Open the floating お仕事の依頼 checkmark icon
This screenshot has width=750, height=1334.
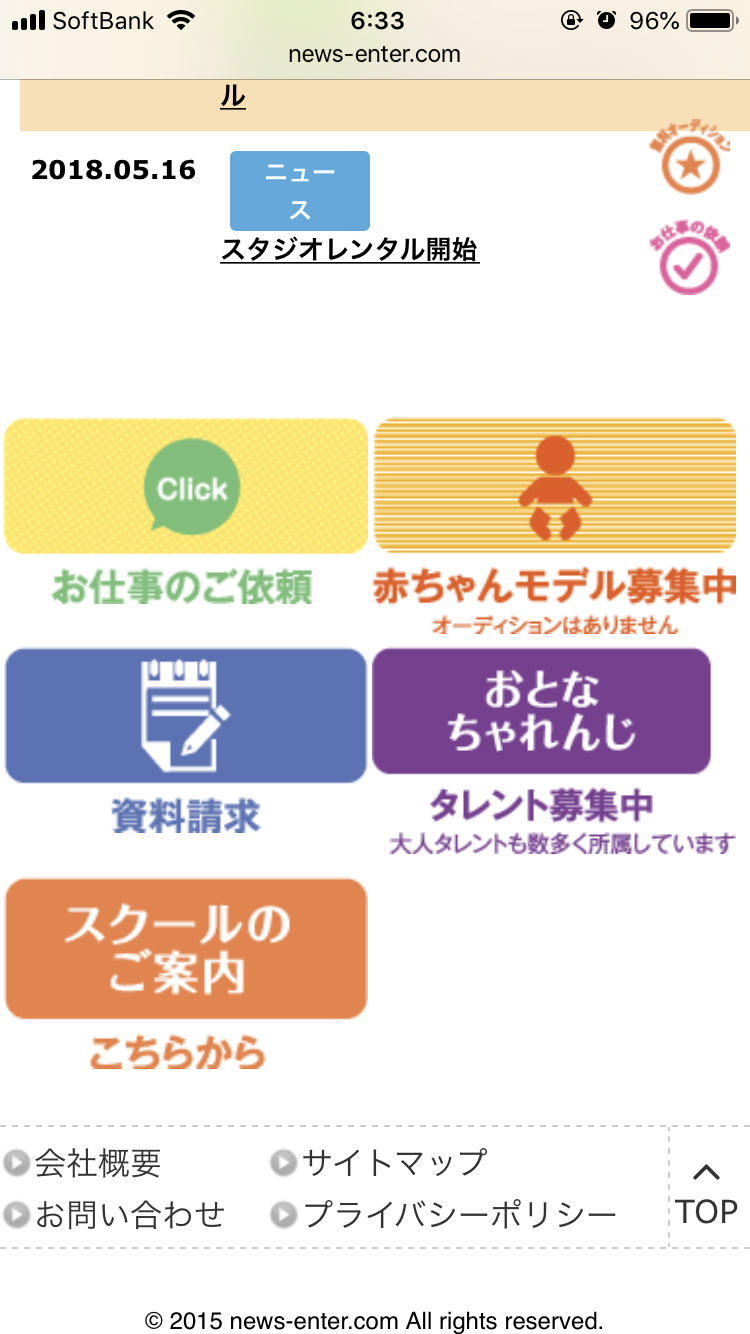click(x=689, y=260)
